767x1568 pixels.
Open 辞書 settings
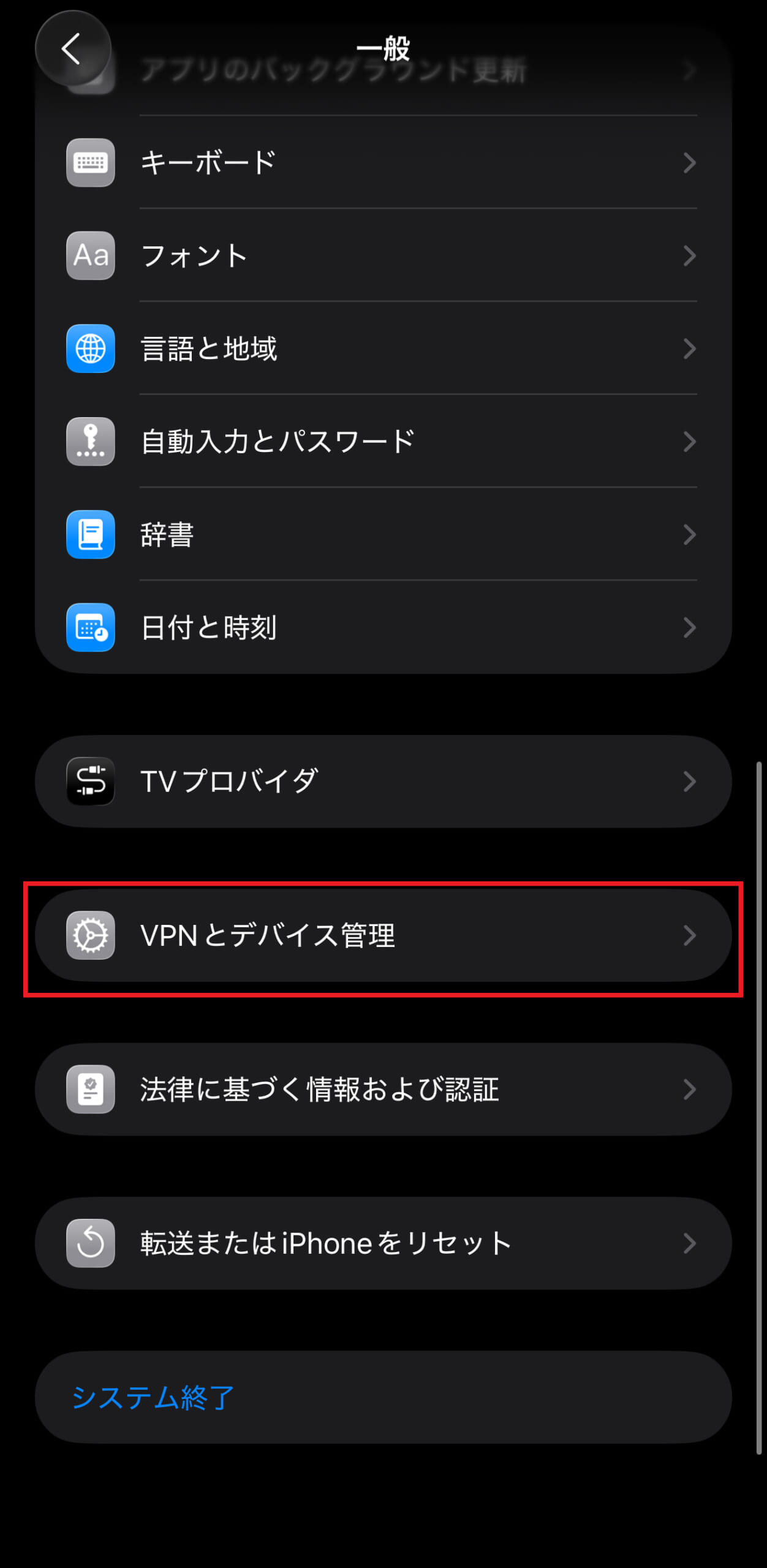click(383, 535)
